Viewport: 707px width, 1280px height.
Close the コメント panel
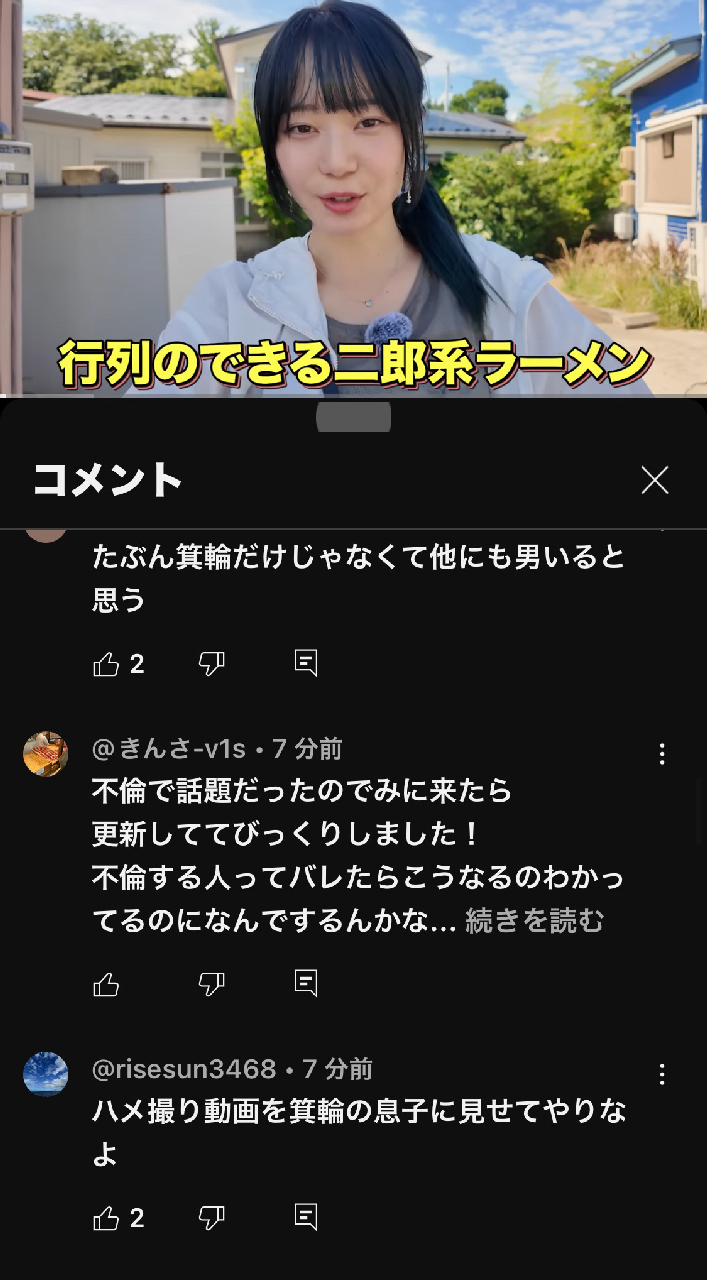click(x=655, y=480)
